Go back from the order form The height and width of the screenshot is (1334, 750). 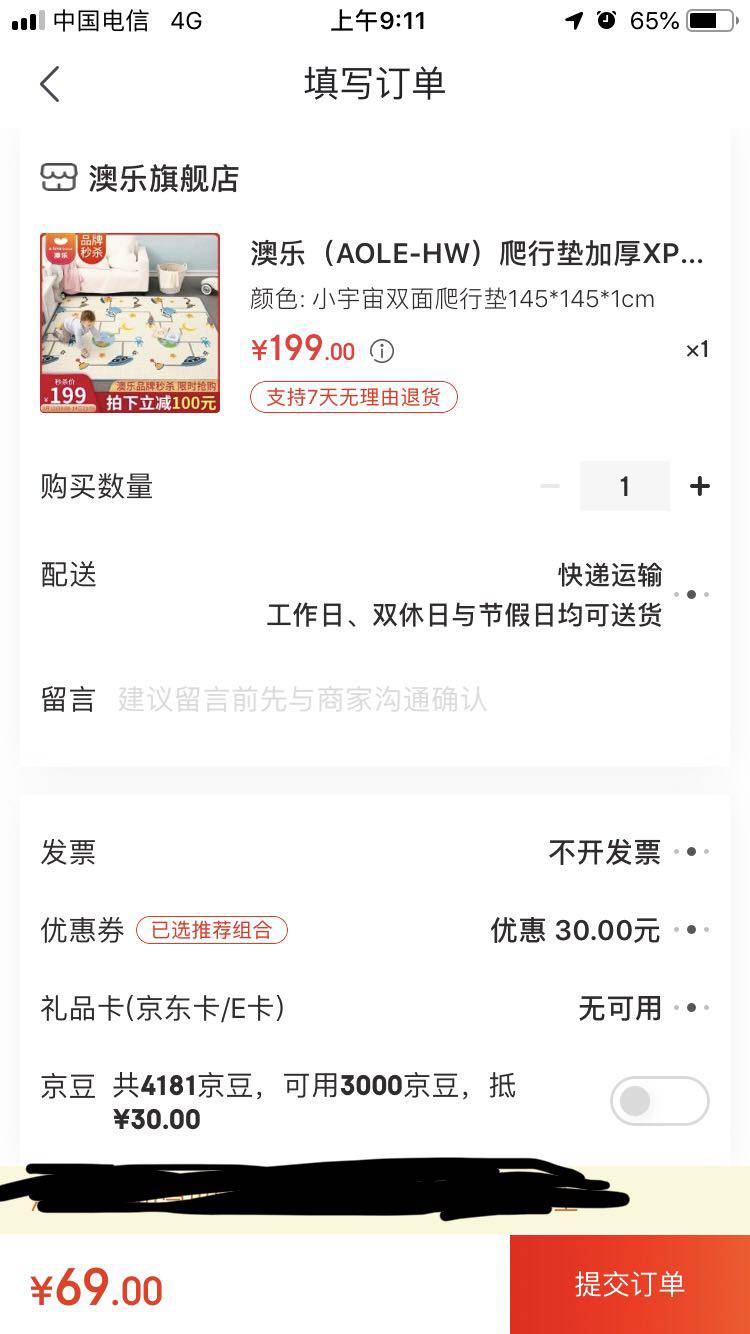50,84
